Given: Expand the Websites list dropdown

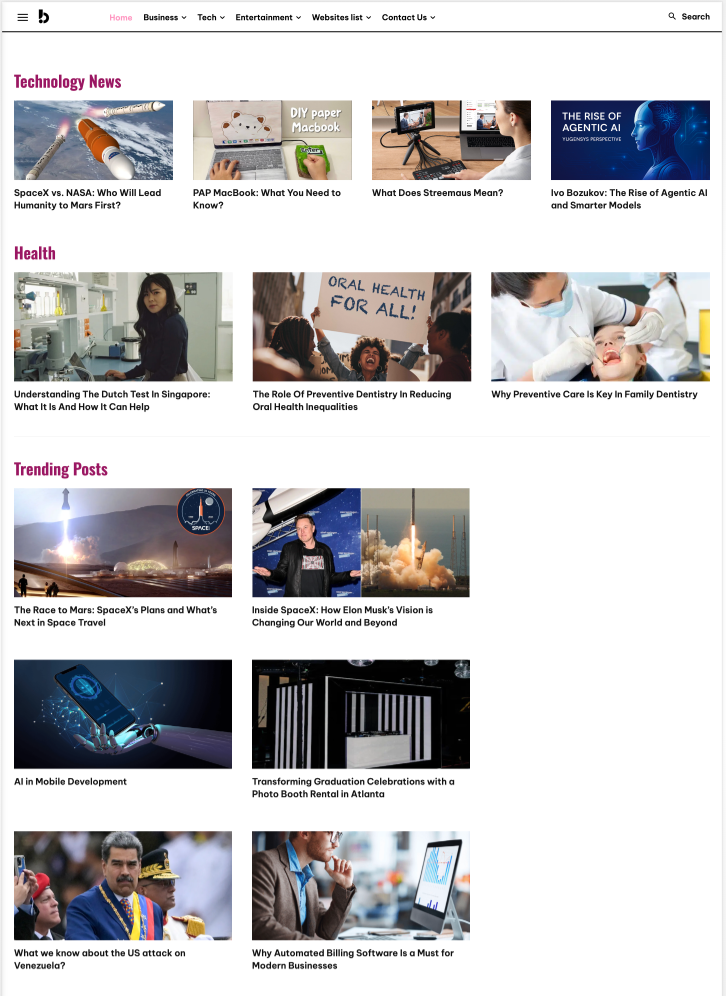Looking at the screenshot, I should point(341,17).
